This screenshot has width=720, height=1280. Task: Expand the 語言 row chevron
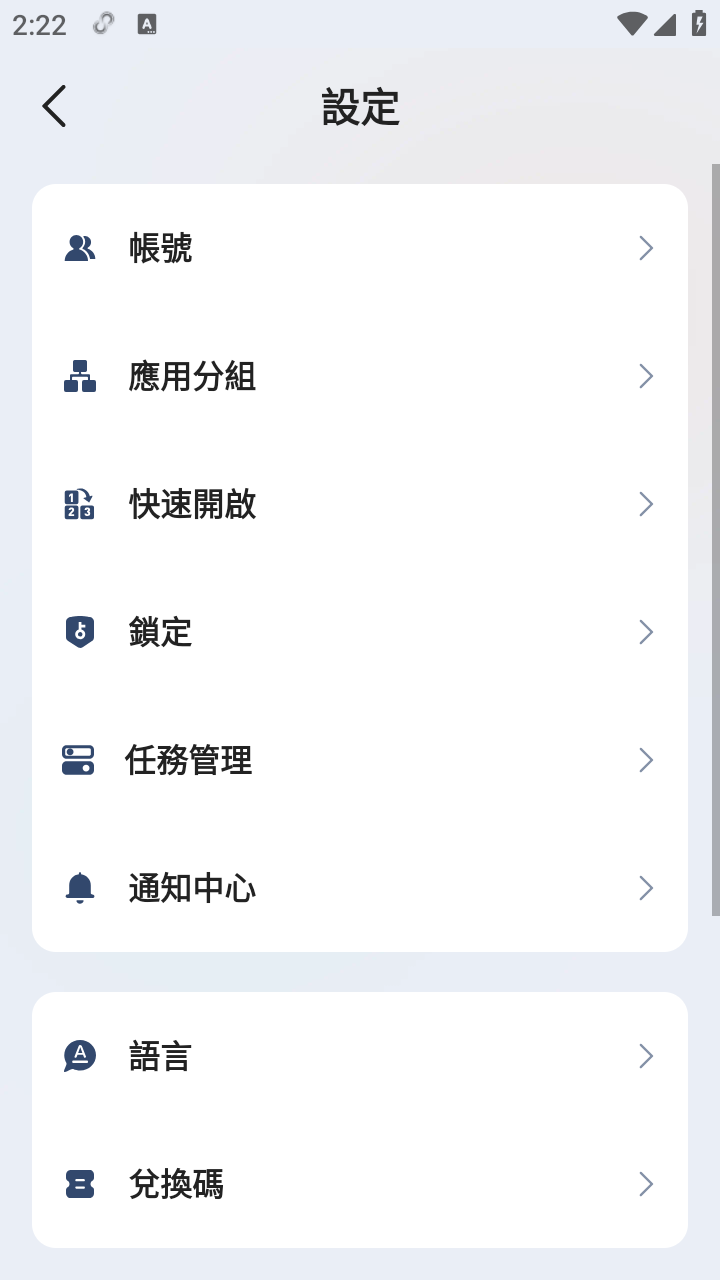click(646, 1056)
